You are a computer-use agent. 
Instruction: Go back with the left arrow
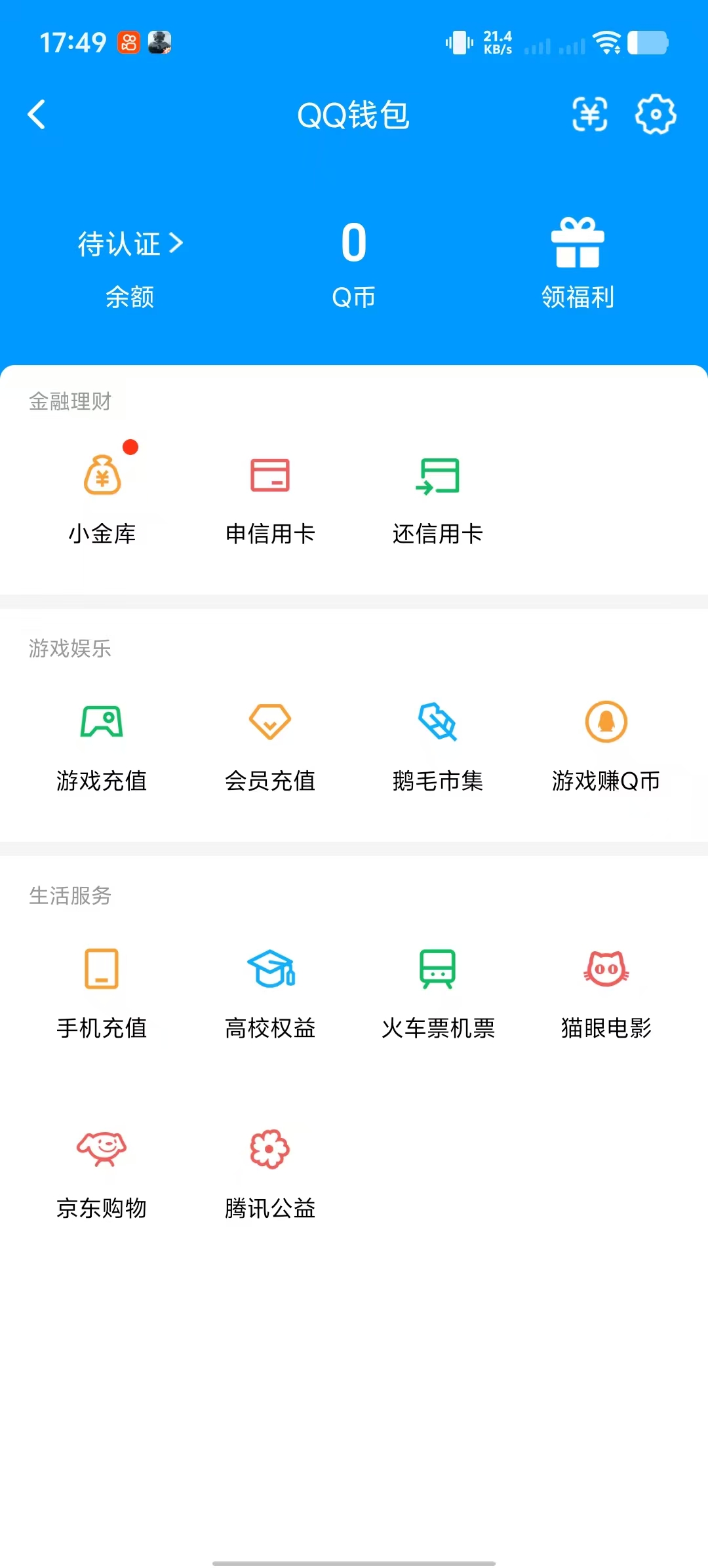tap(37, 114)
